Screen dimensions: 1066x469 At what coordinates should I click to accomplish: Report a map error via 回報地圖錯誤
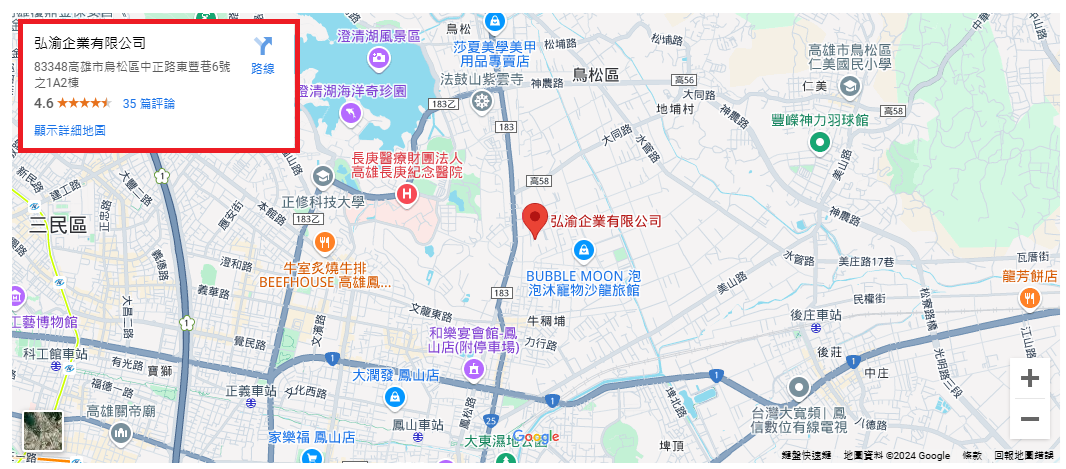point(1024,455)
